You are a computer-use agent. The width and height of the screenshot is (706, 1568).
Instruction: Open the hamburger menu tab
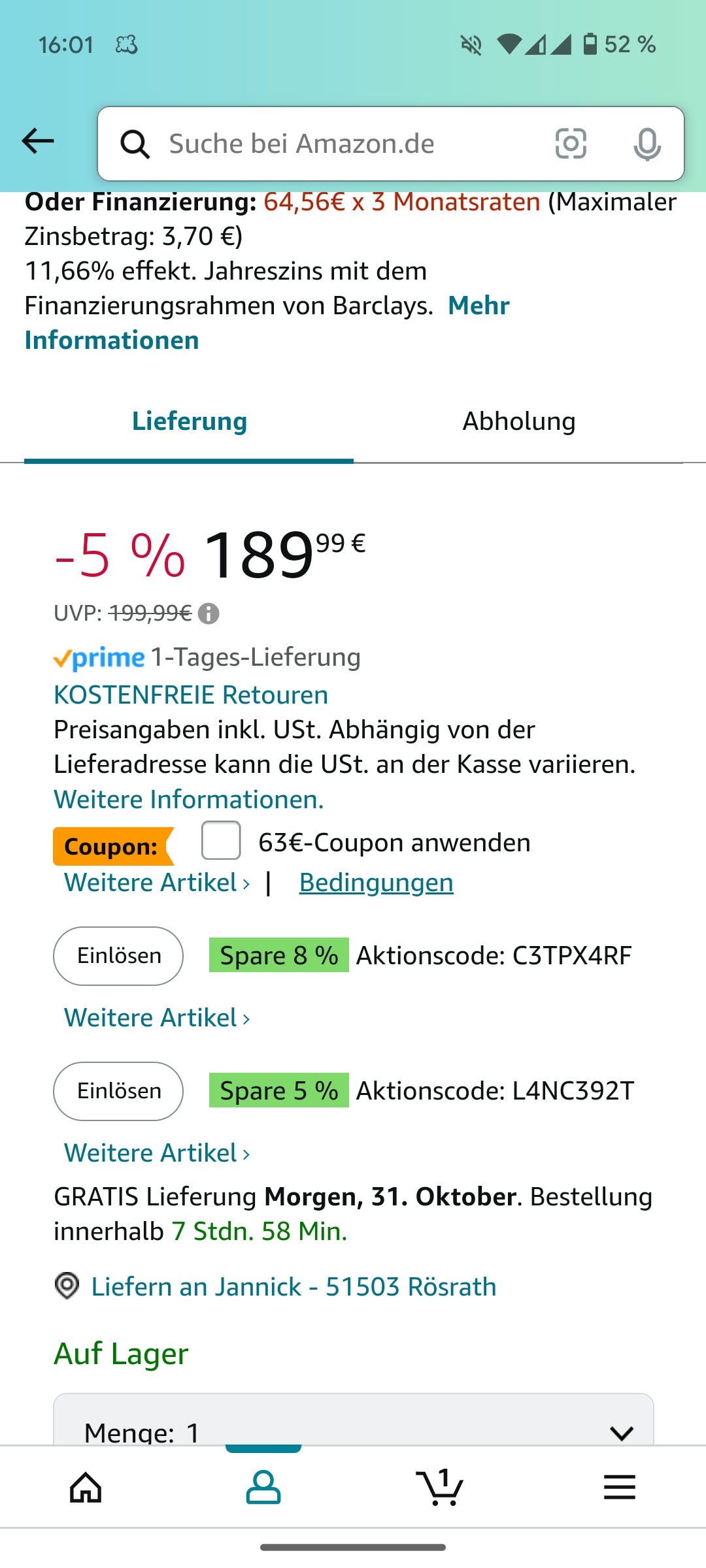coord(619,1487)
